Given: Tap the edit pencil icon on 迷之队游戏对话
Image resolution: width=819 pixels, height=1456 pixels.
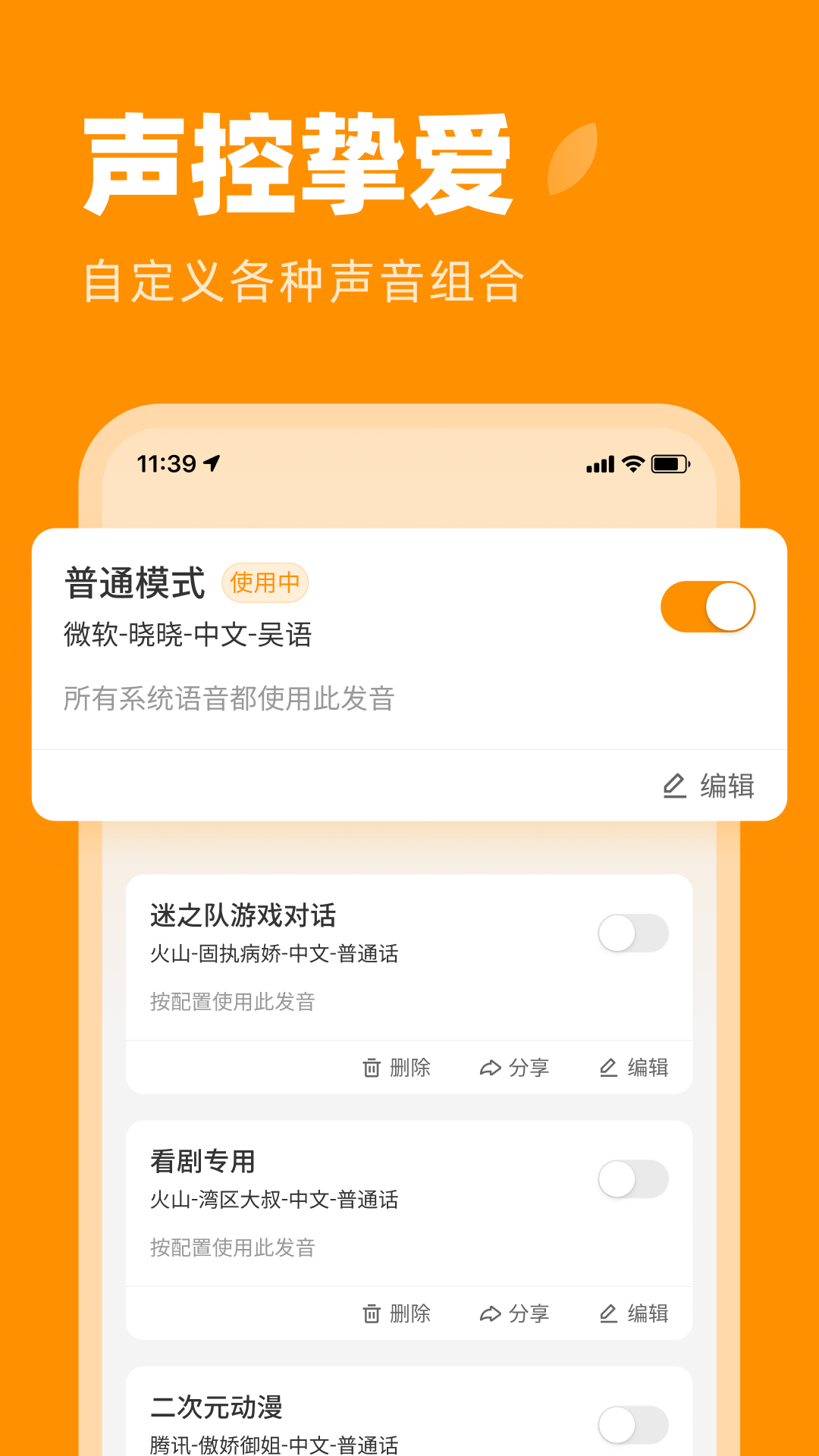Looking at the screenshot, I should 607,1067.
